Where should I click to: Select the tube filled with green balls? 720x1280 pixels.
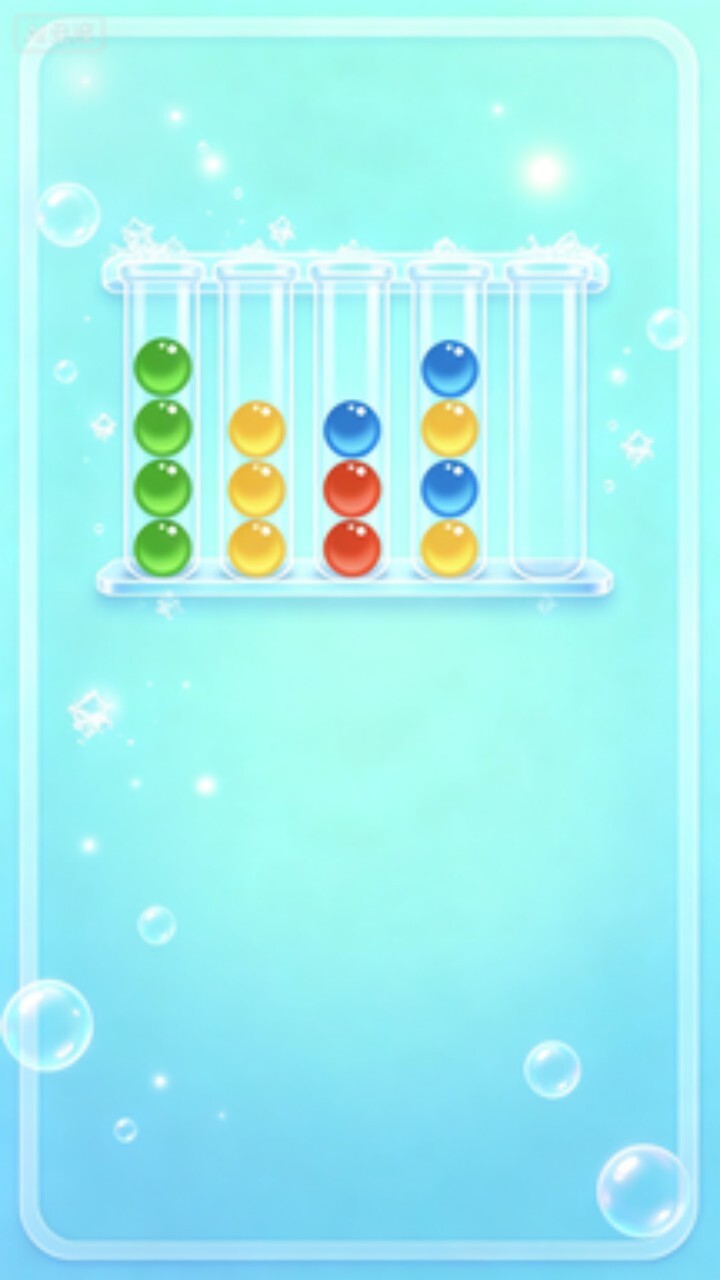[x=162, y=420]
